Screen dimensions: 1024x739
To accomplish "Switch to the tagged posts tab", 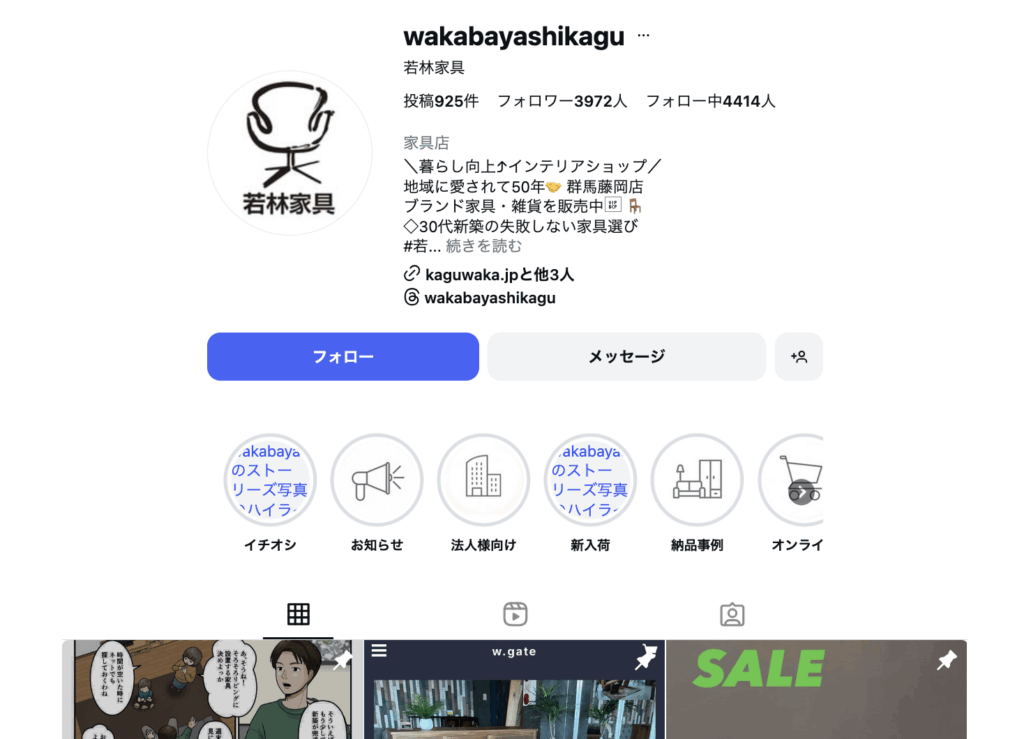I will (732, 614).
